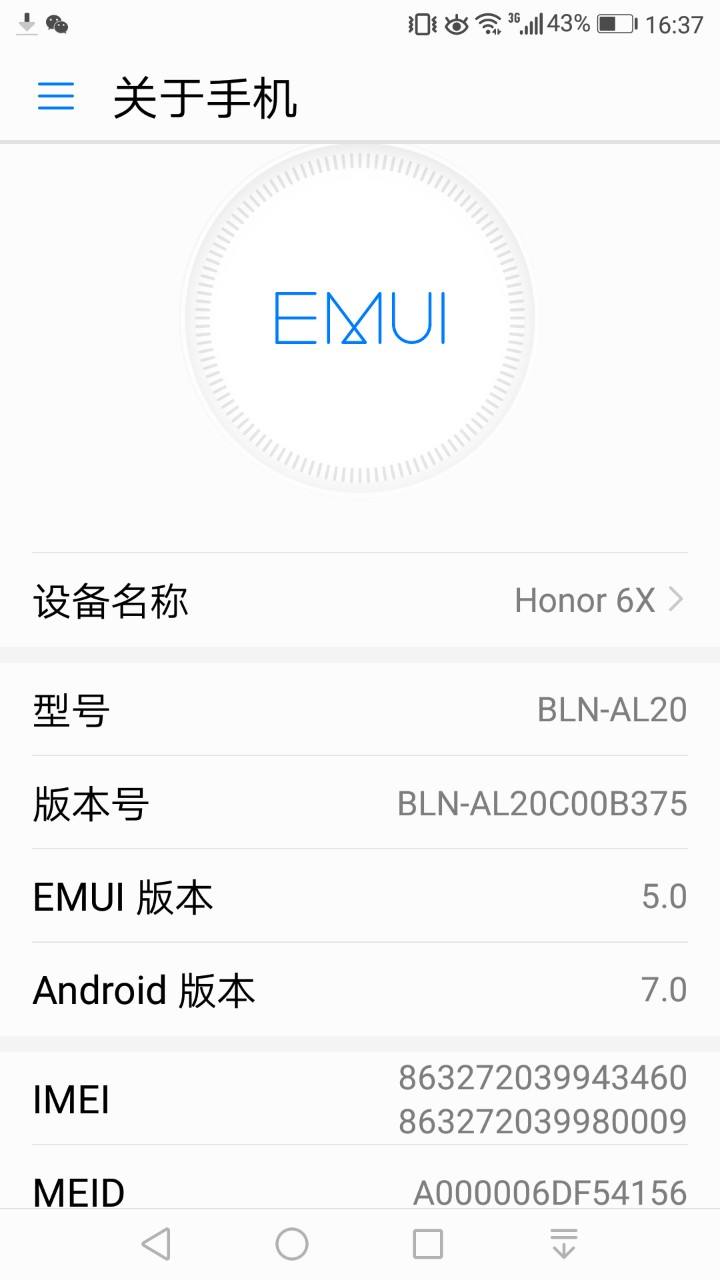720x1280 pixels.
Task: Return to the home screen
Action: (292, 1244)
